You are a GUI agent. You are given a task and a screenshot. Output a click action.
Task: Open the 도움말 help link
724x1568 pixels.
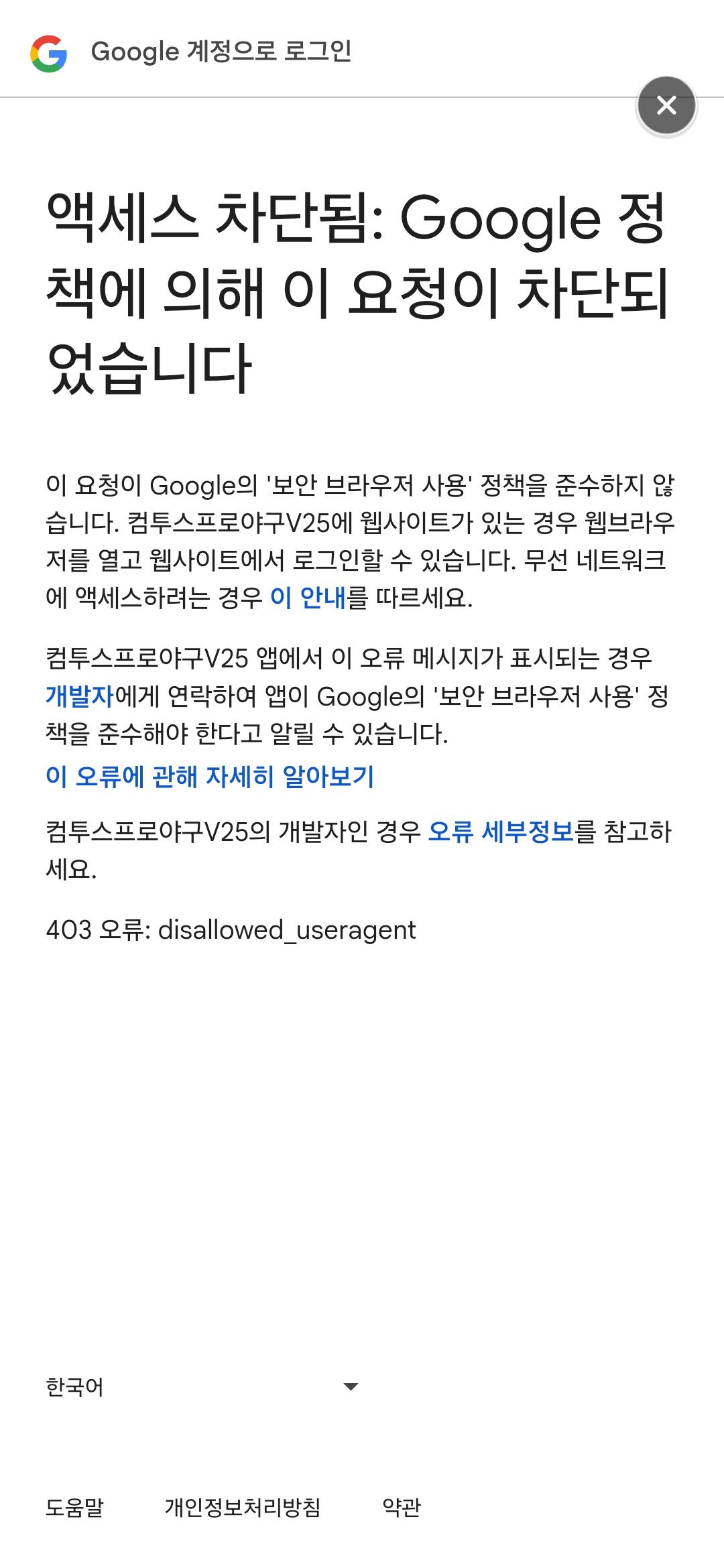click(x=74, y=1507)
